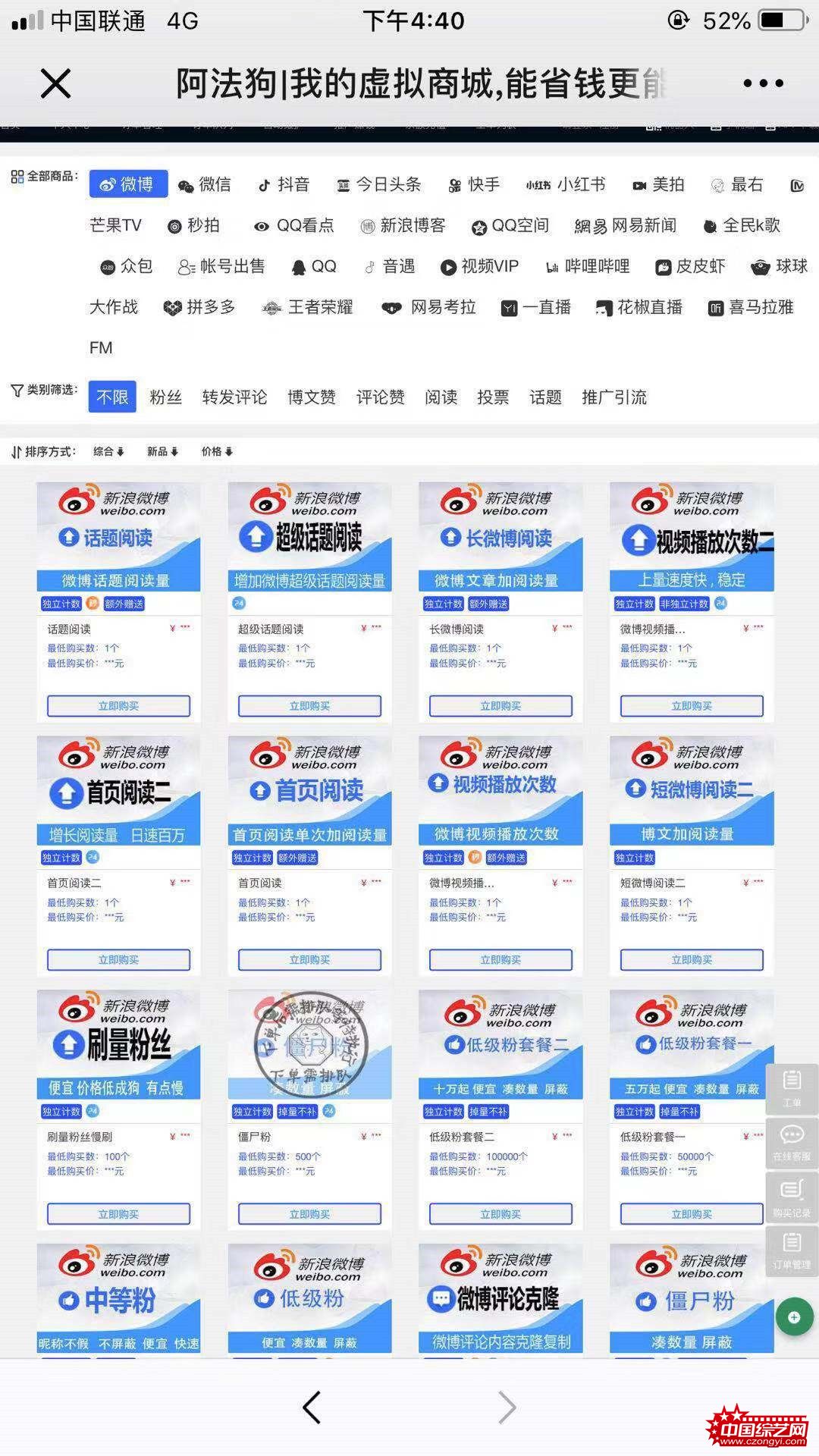Open 订单管理 from side panel
Image resolution: width=819 pixels, height=1456 pixels.
792,1250
